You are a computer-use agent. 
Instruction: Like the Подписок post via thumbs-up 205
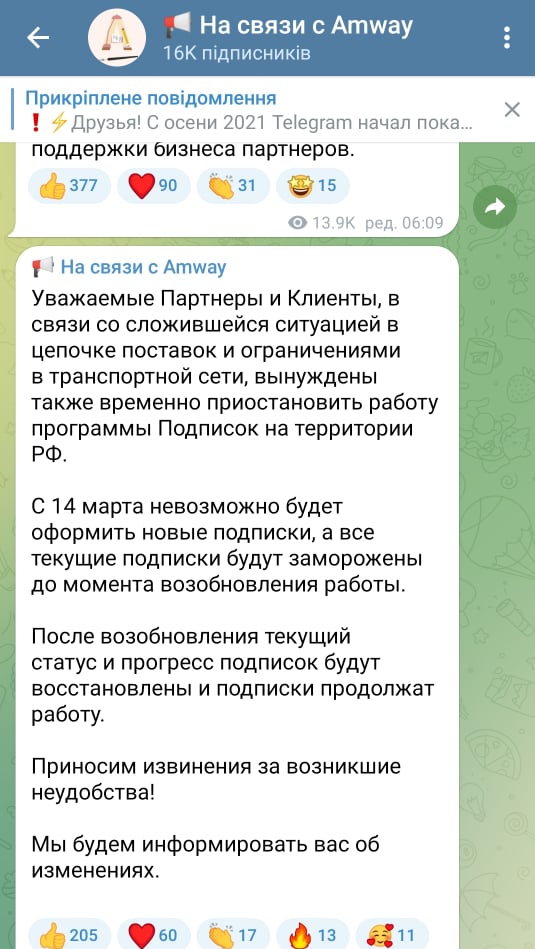70,934
